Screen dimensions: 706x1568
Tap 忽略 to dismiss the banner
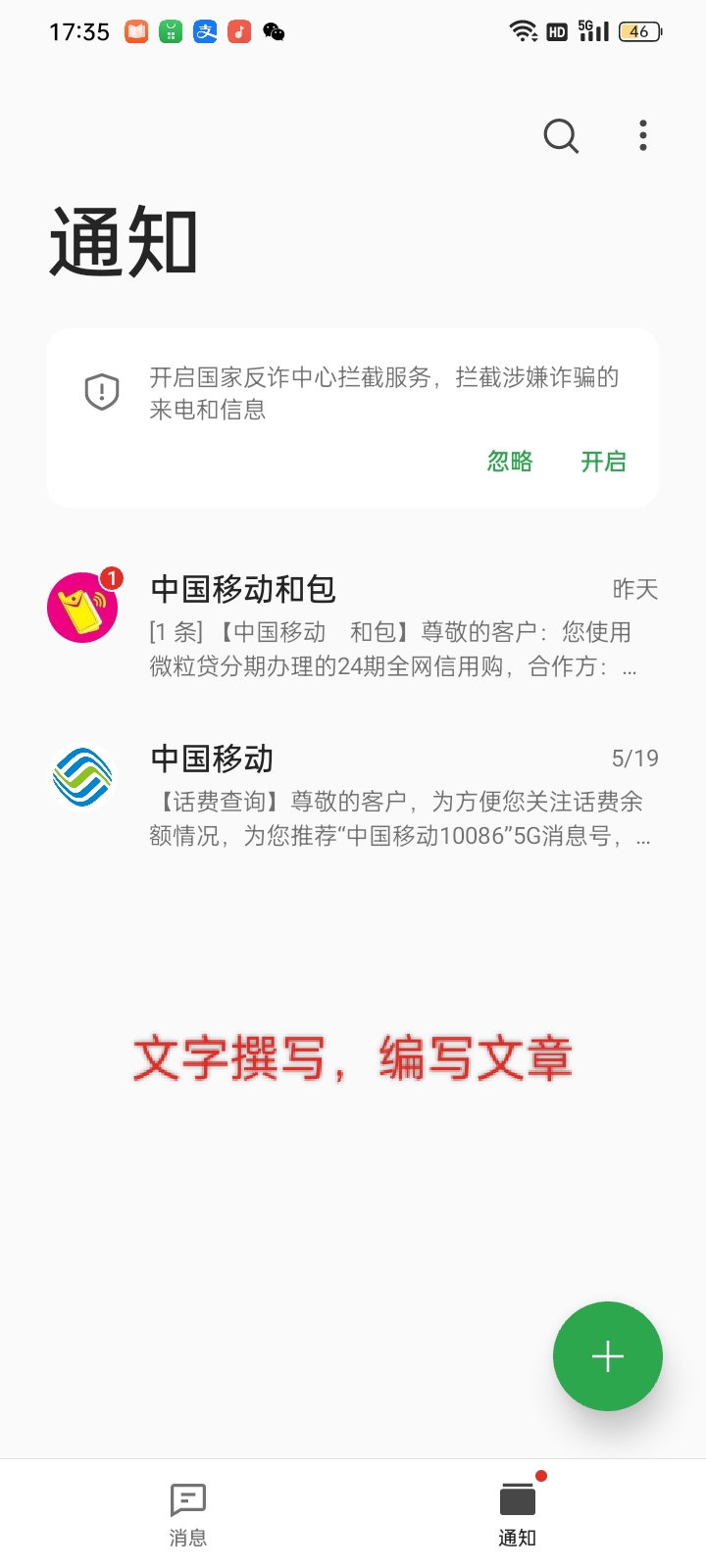click(509, 462)
